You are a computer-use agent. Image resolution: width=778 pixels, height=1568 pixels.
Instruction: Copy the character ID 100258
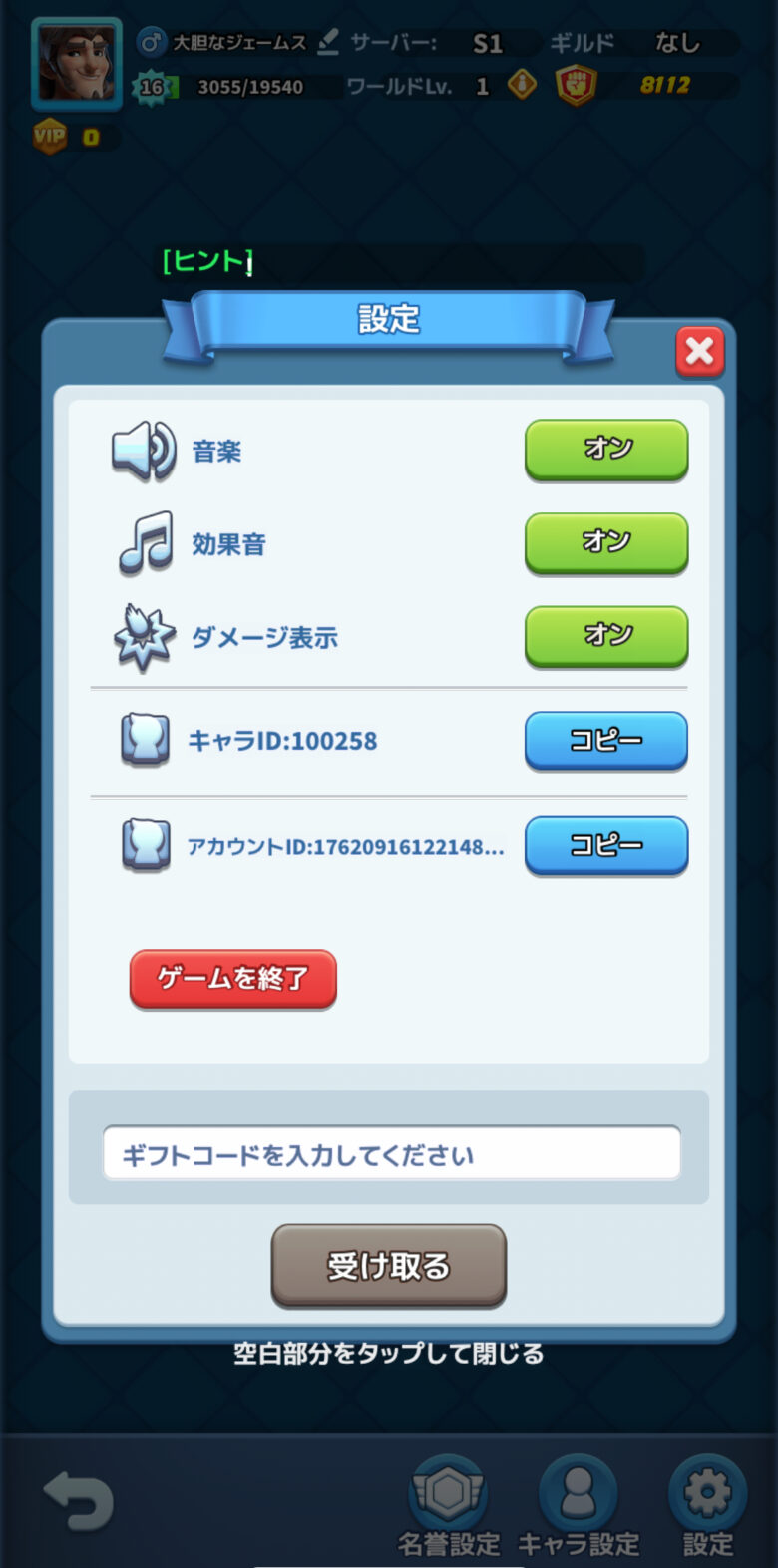tap(605, 741)
